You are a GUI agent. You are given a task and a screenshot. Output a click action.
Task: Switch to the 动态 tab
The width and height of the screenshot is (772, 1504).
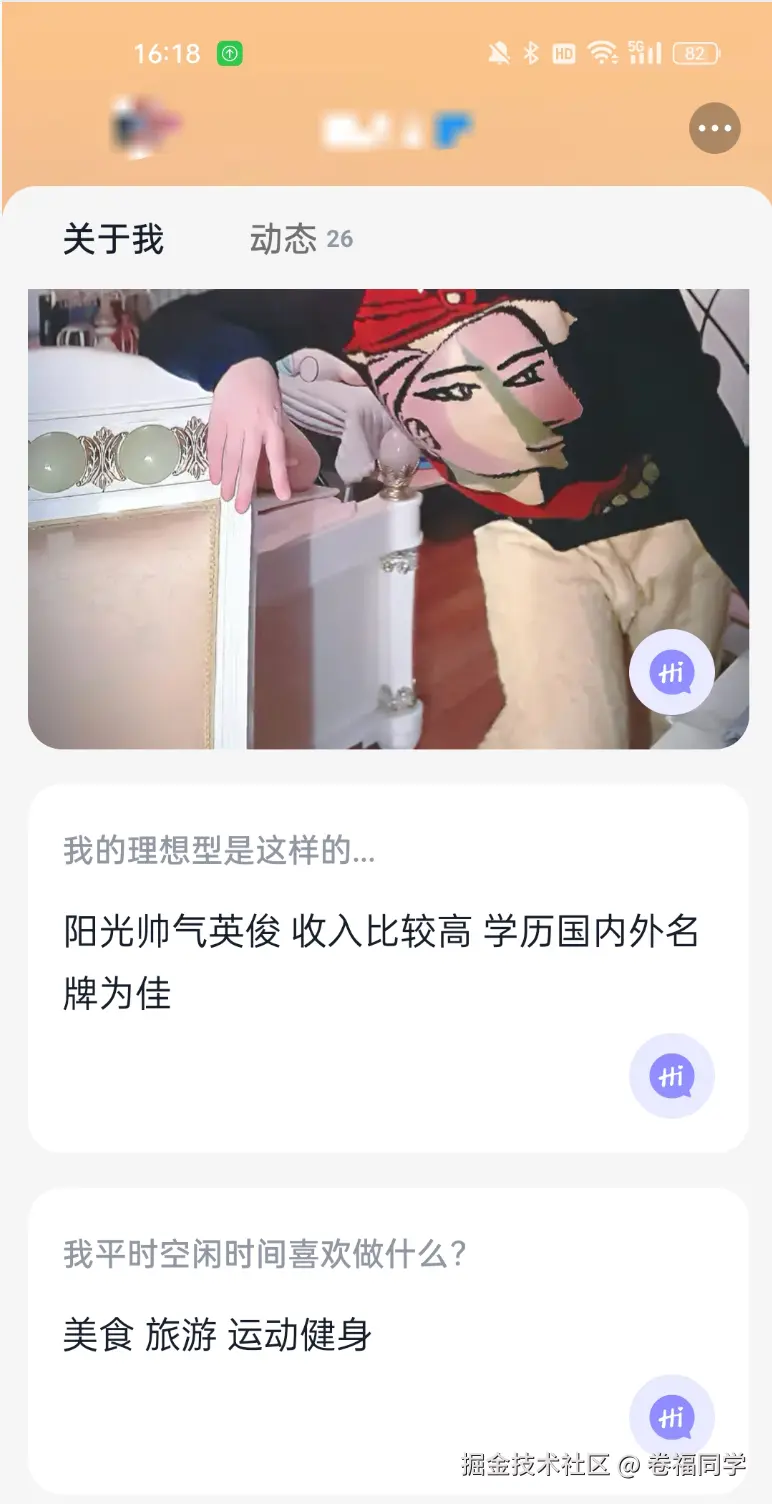click(x=283, y=239)
